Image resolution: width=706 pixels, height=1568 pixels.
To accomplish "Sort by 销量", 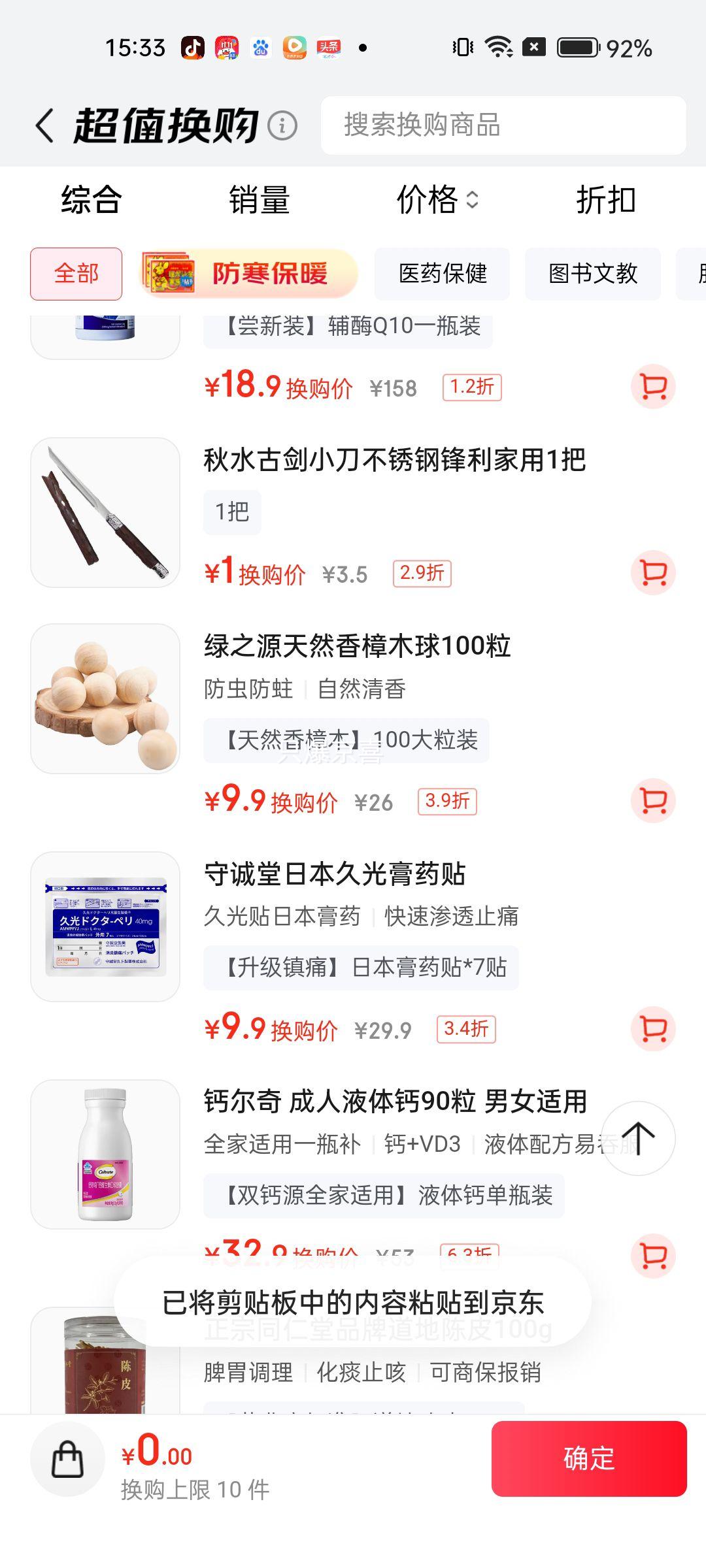I will point(260,200).
